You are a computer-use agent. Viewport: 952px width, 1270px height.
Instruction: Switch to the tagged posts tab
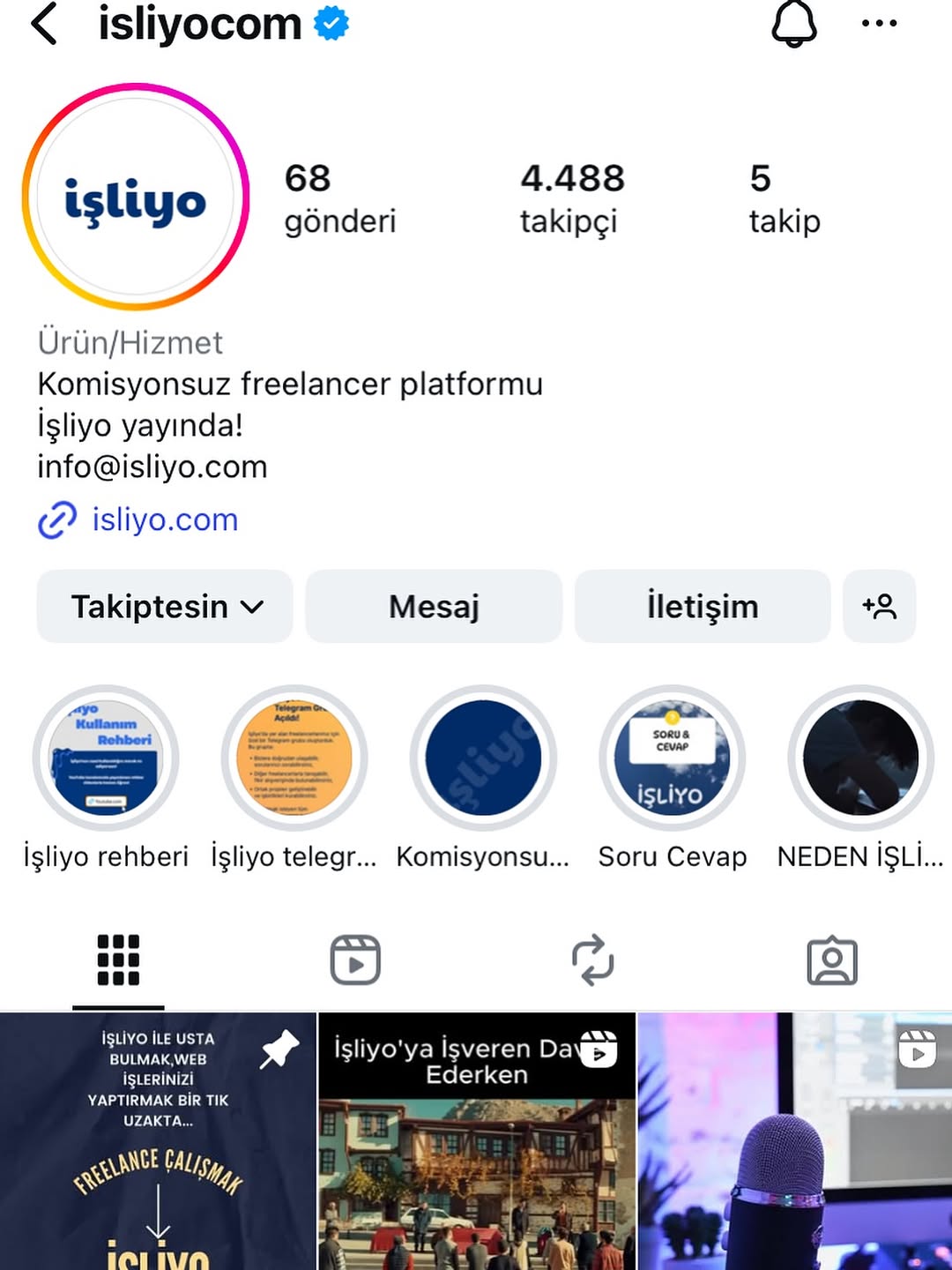832,960
